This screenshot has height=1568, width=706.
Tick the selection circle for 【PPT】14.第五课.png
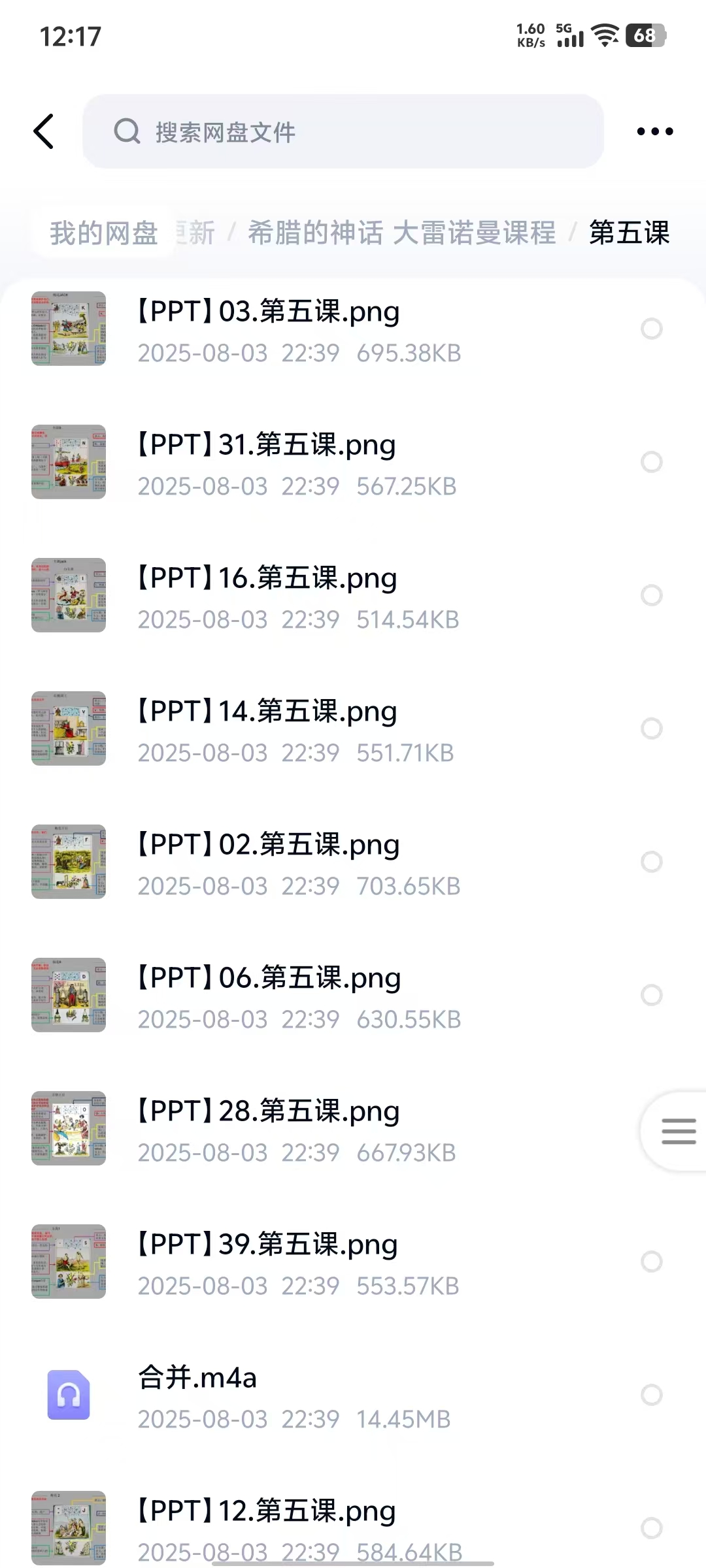click(651, 728)
